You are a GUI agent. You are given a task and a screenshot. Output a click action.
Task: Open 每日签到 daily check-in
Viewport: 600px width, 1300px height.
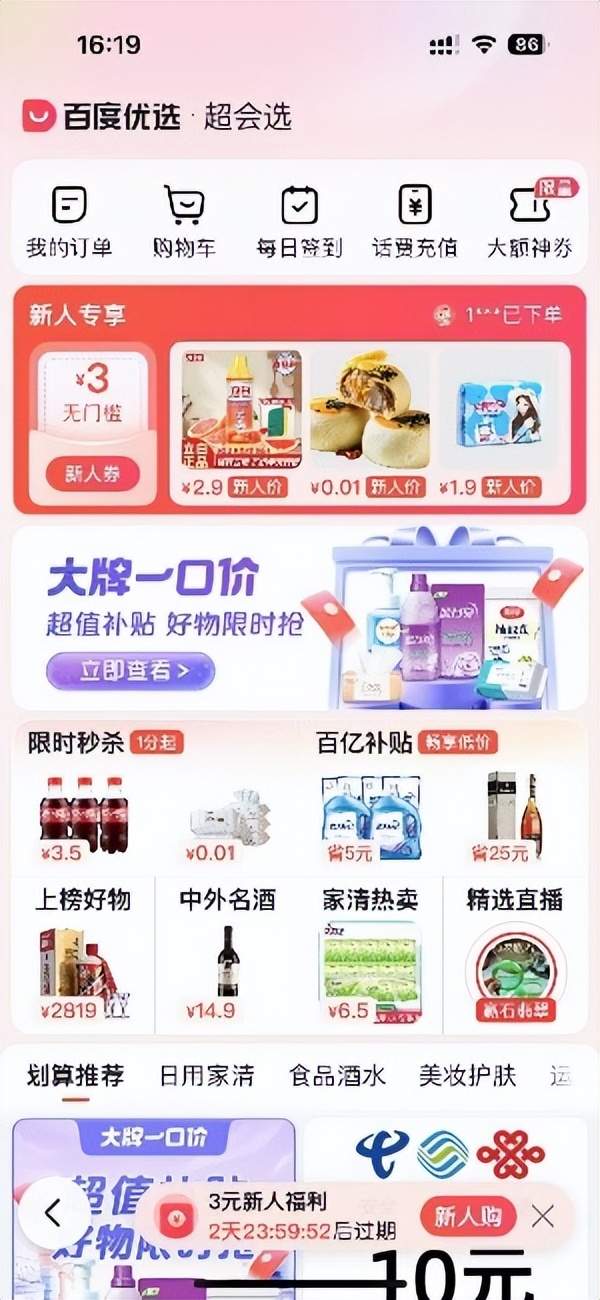coord(299,222)
